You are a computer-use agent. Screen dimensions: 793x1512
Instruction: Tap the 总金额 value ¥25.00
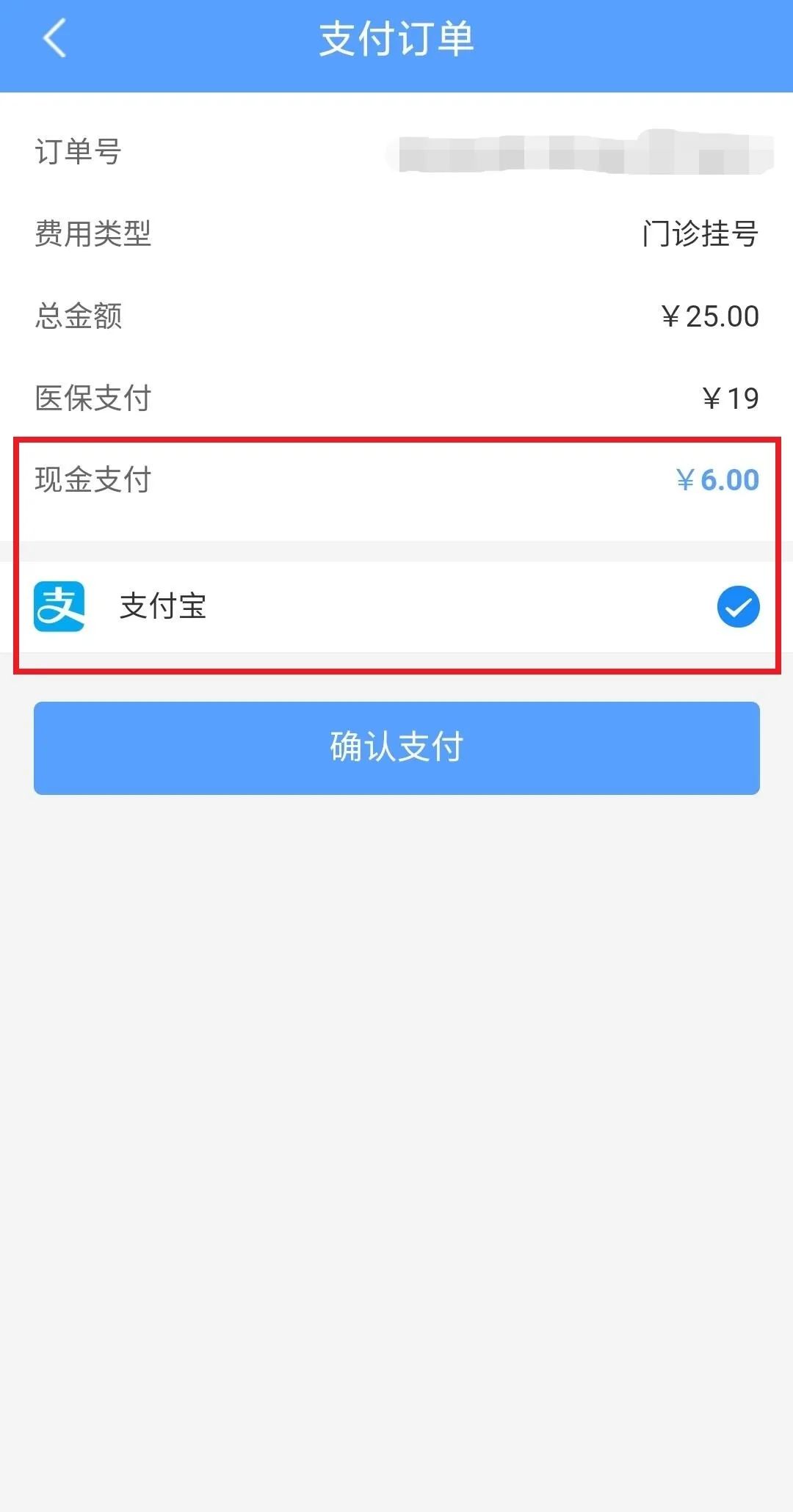[x=709, y=316]
